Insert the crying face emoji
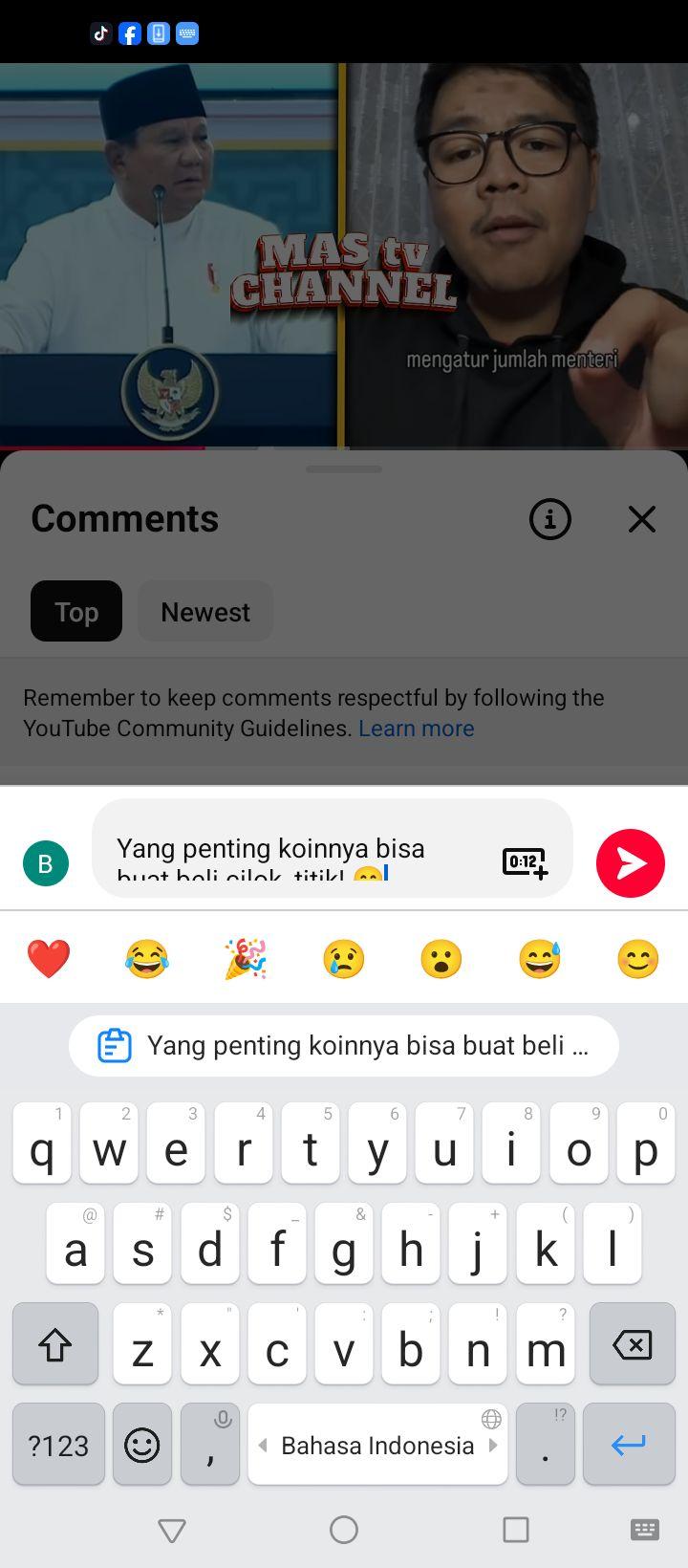The image size is (688, 1568). 344,959
